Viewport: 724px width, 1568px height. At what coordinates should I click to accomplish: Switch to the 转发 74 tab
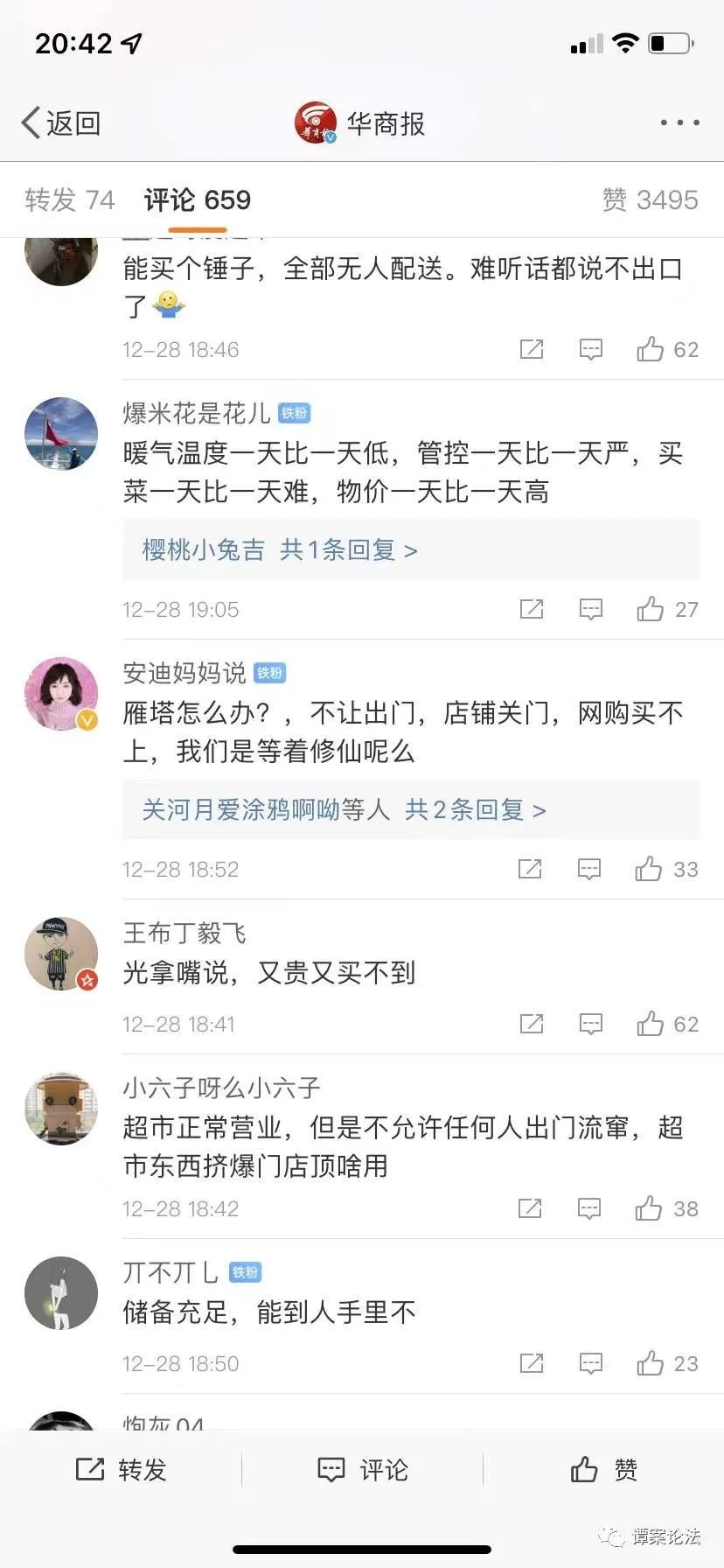tap(70, 200)
